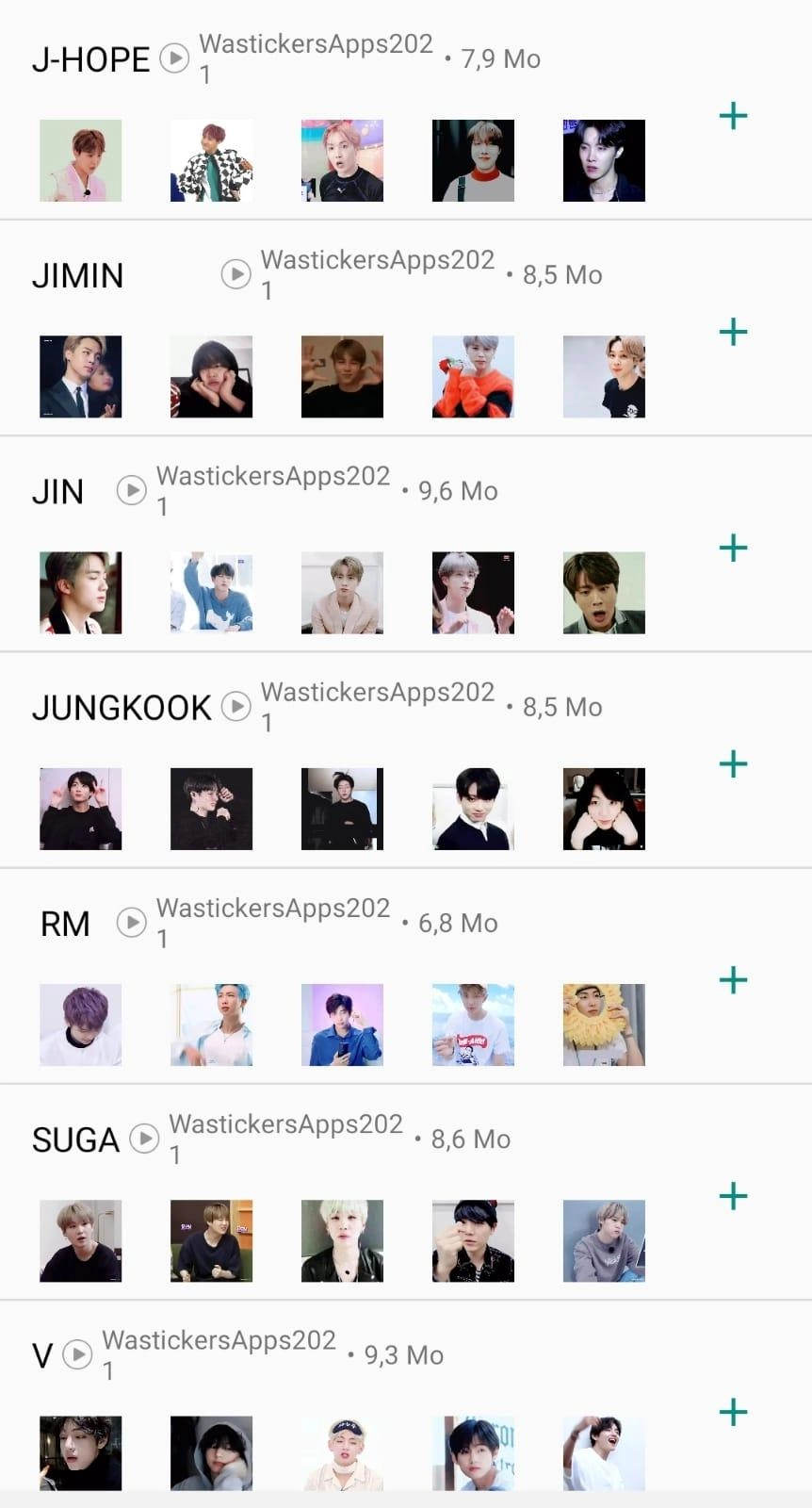
Task: Open the JIMIN sticker pack
Action: (x=78, y=275)
